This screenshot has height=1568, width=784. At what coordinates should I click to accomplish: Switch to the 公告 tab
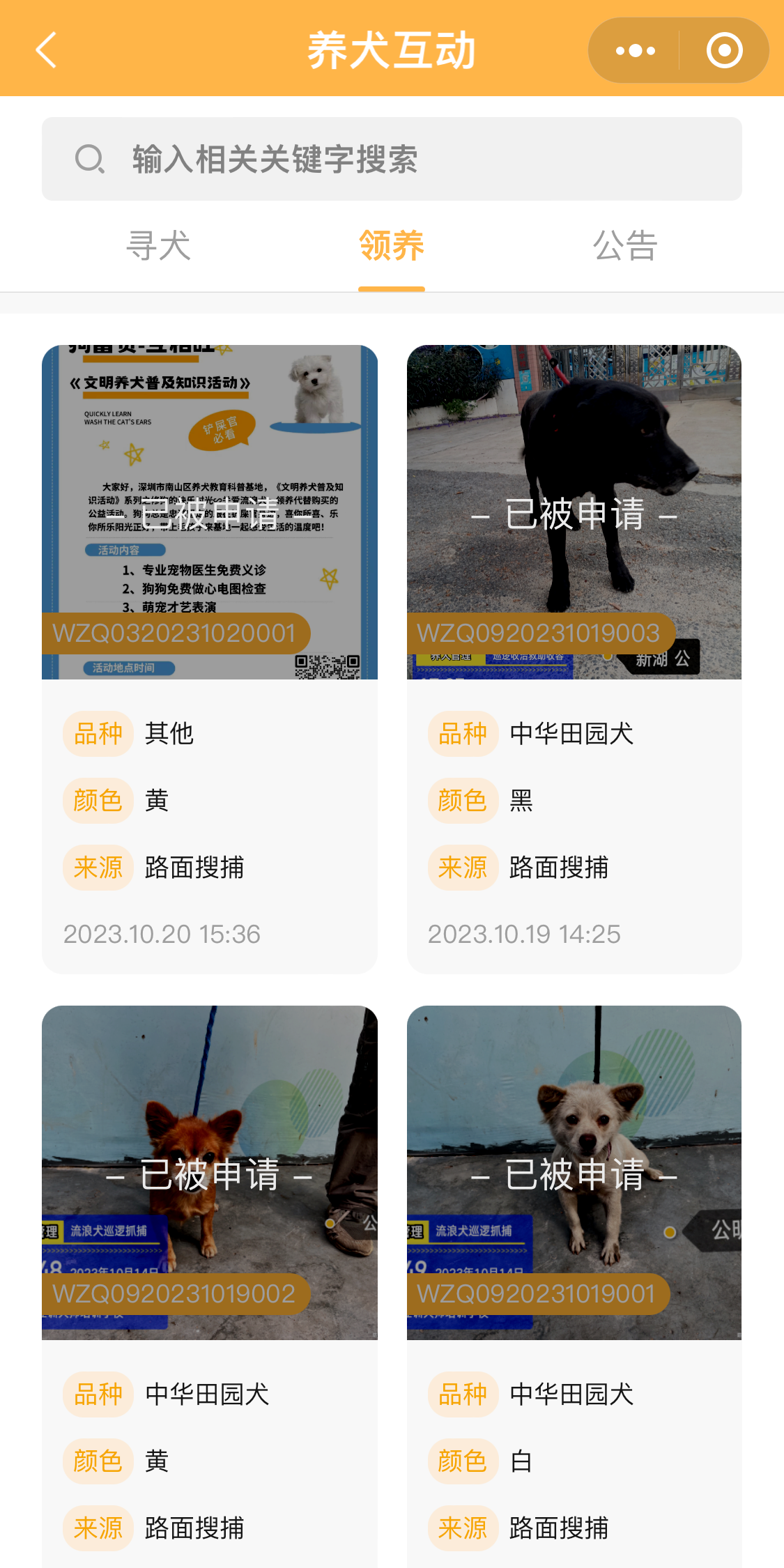pos(625,246)
